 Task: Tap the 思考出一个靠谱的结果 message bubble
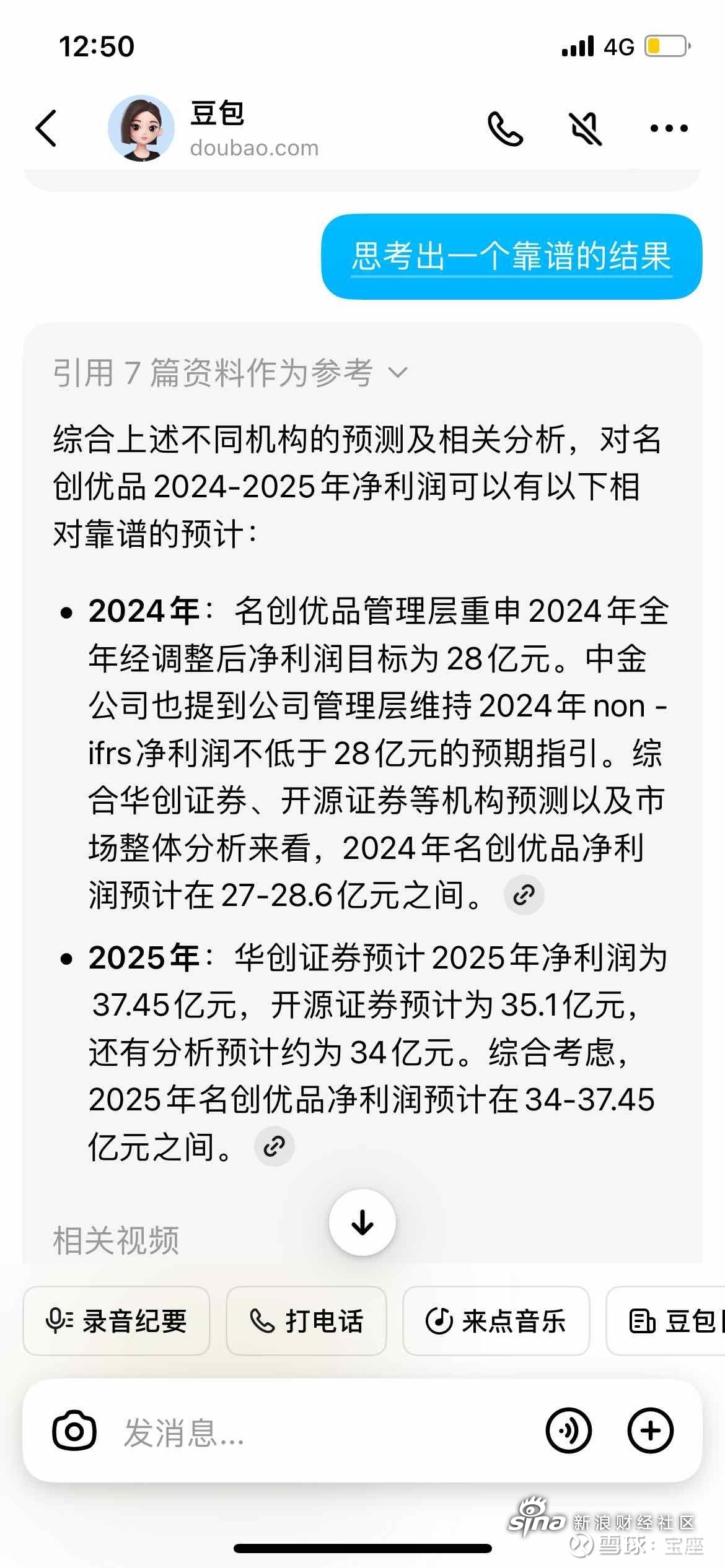click(x=512, y=256)
